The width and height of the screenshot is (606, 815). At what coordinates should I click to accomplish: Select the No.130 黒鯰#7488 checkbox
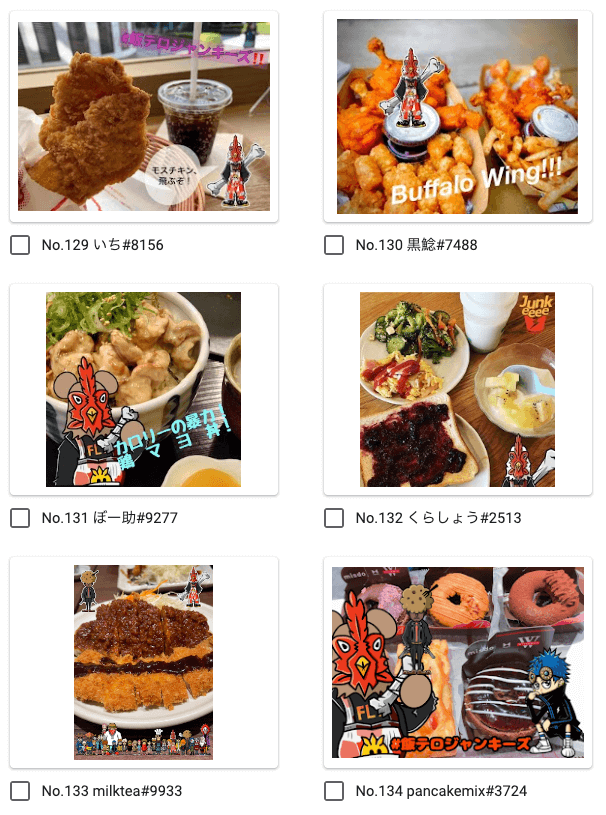[334, 245]
